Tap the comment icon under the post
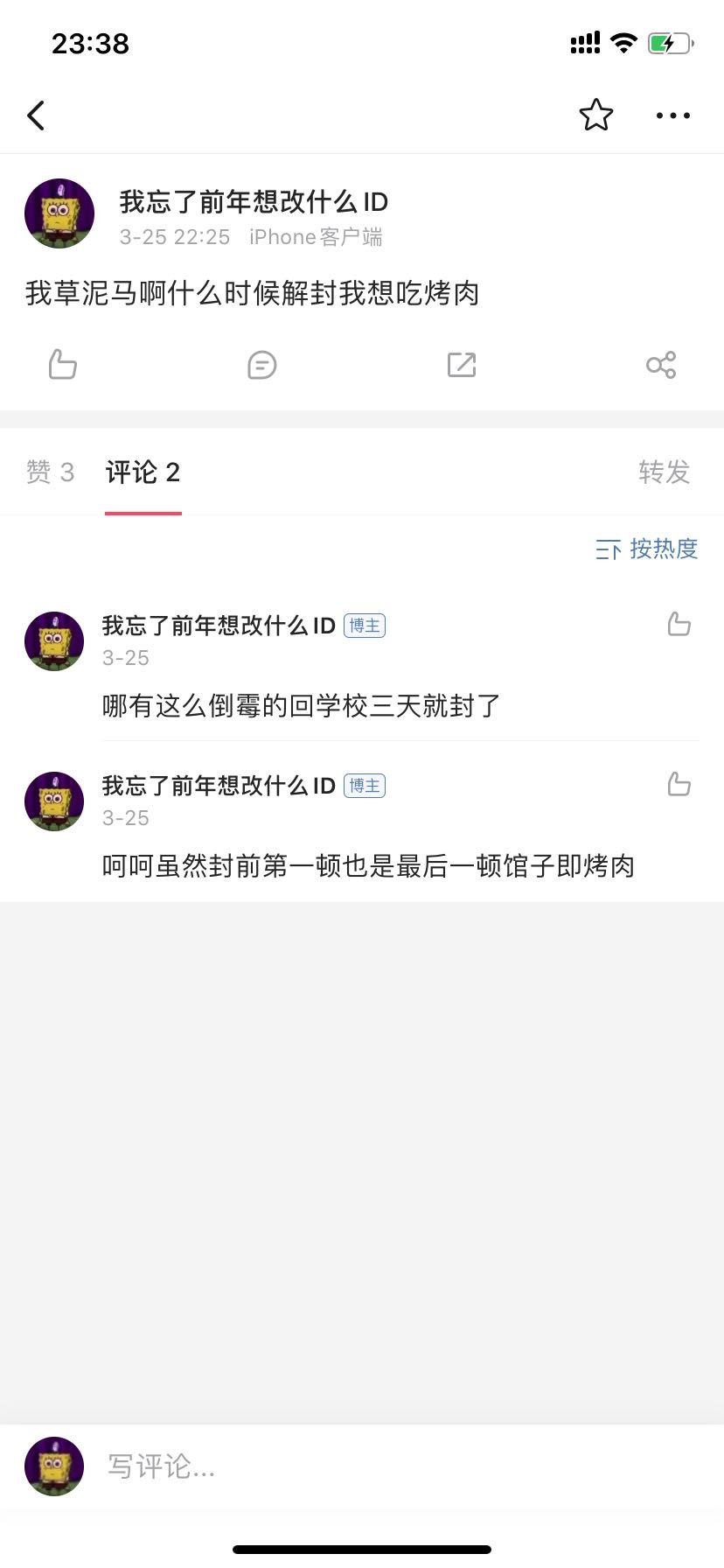The width and height of the screenshot is (724, 1568). [261, 364]
